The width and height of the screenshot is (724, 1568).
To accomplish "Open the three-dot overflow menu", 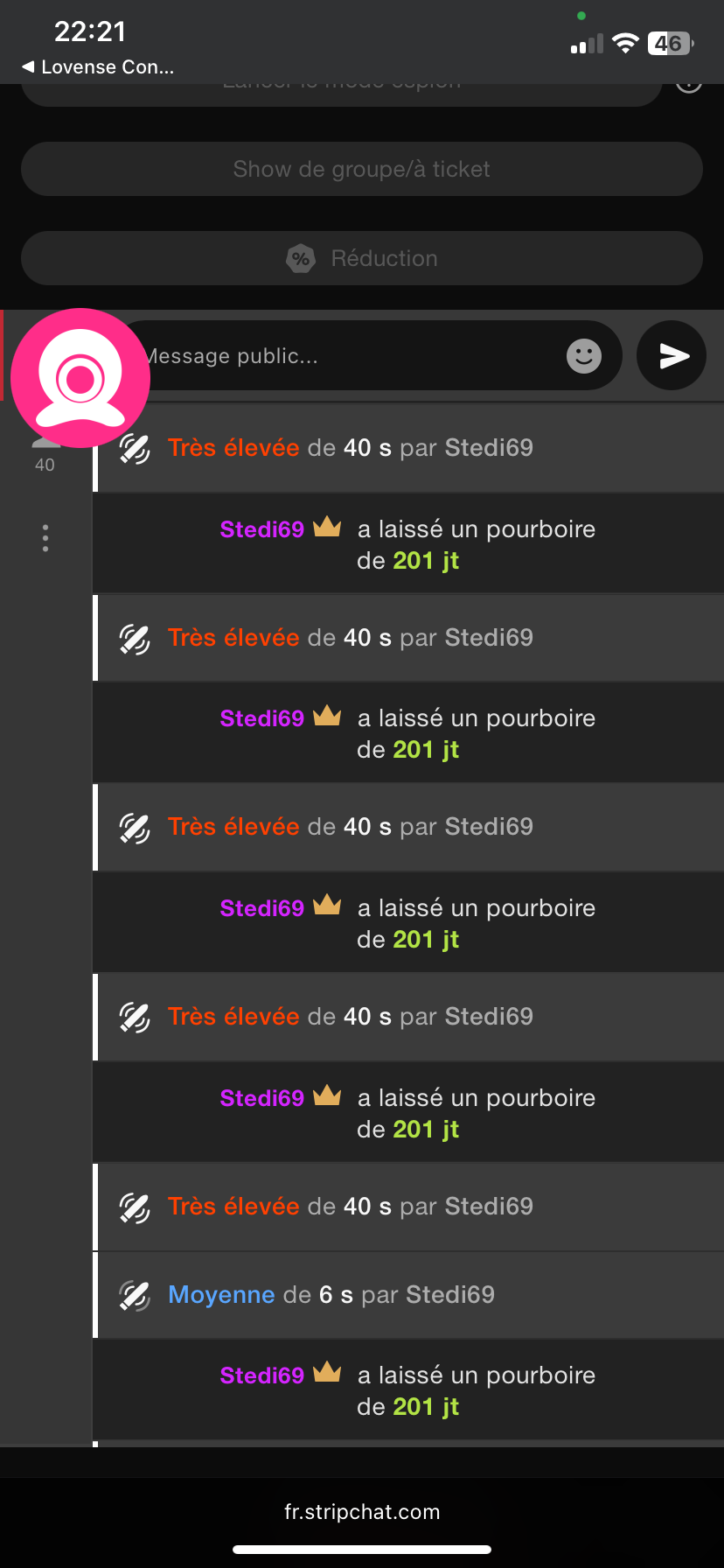I will tap(45, 537).
